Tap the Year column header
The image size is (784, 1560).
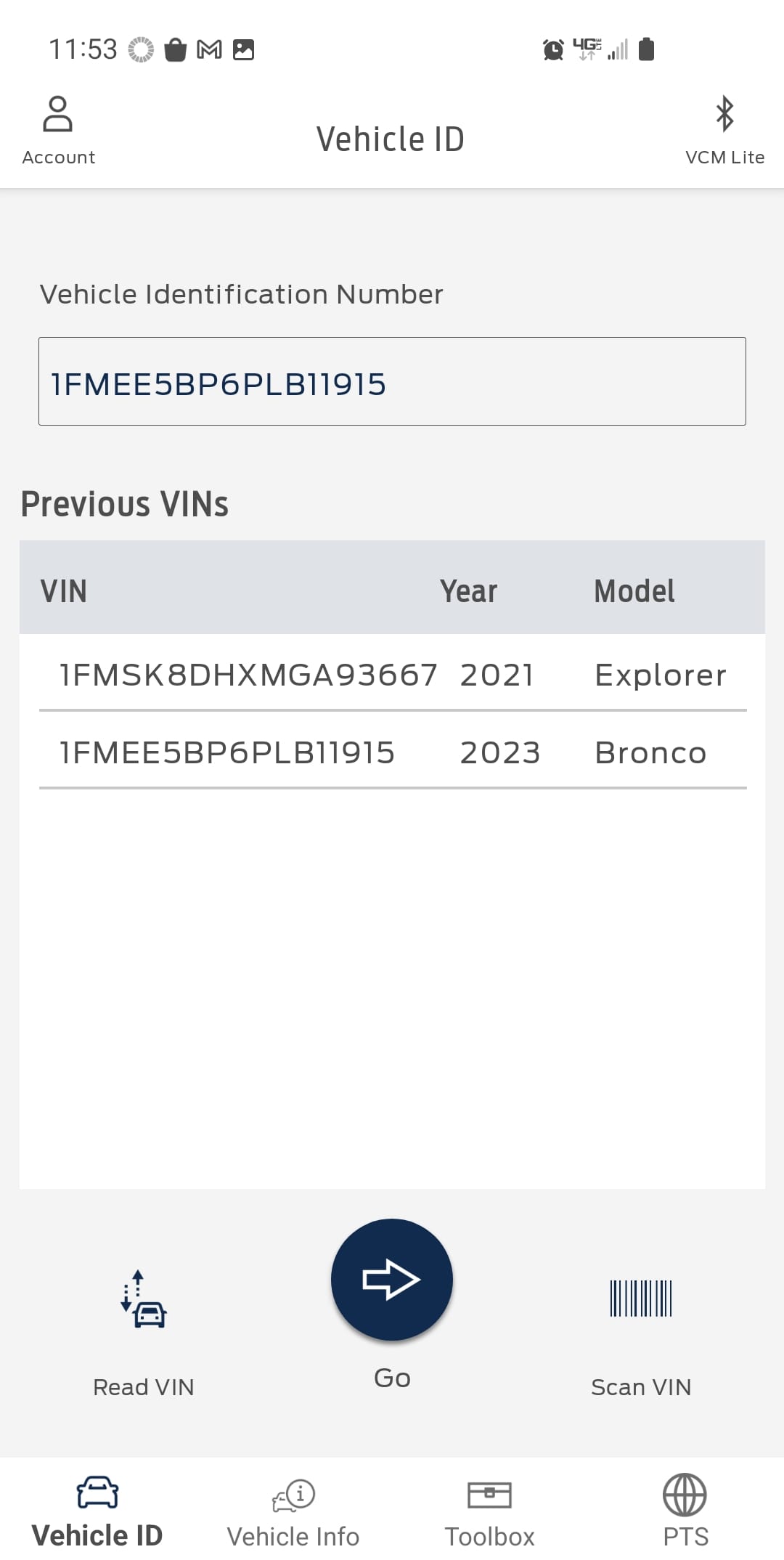coord(468,590)
